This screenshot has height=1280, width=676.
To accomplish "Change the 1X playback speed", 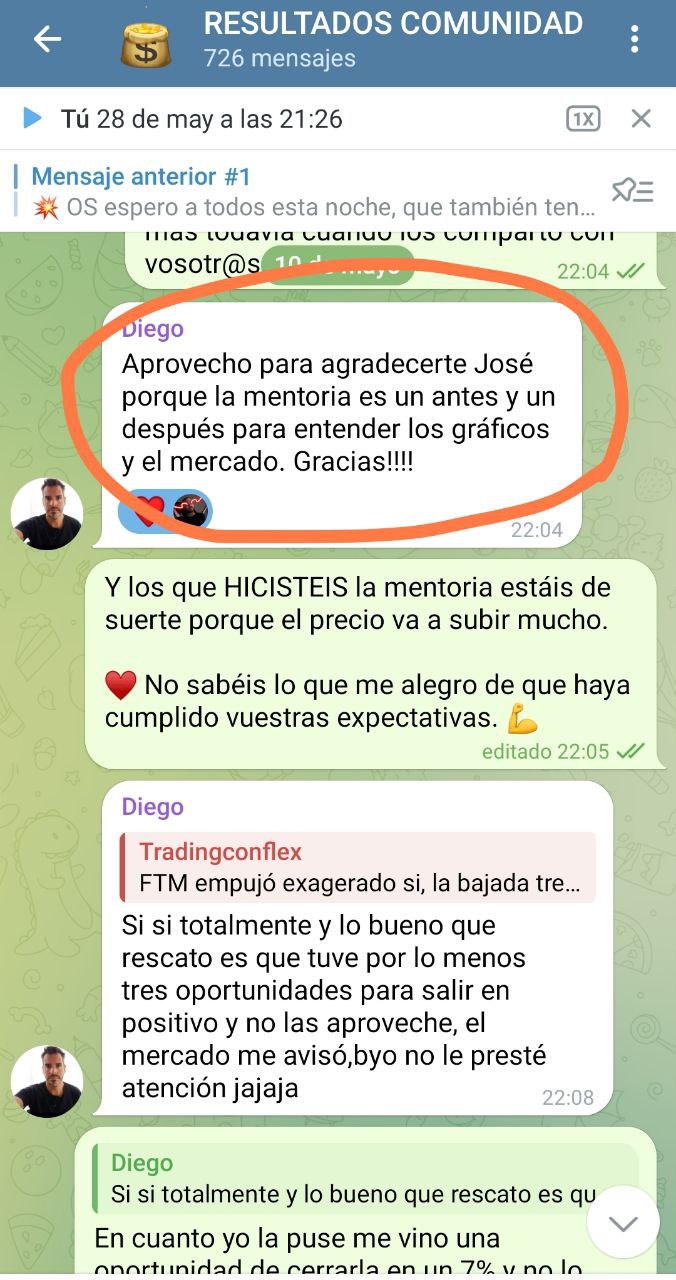I will [582, 120].
